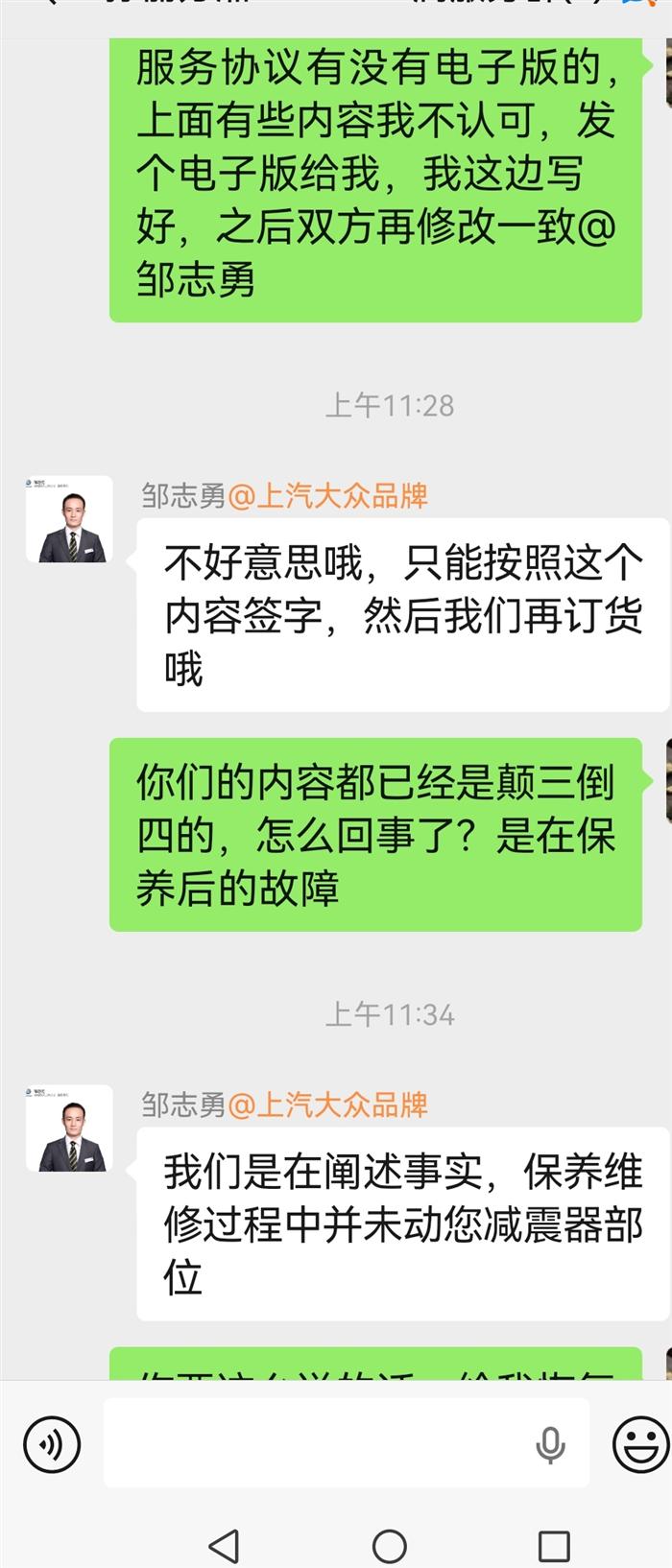Screen dimensions: 672x1568
Task: Focus the message text input field
Action: 317,1443
